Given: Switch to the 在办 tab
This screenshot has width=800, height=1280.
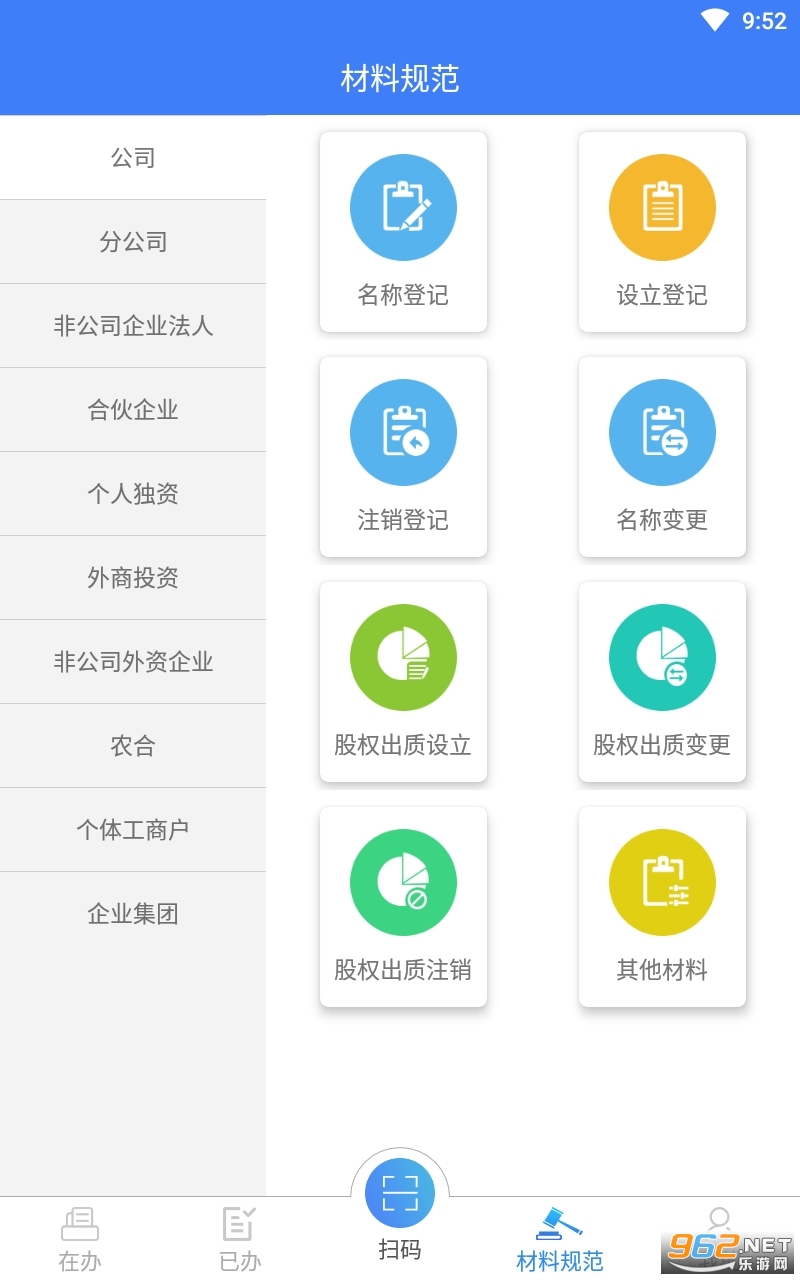Looking at the screenshot, I should tap(80, 1238).
